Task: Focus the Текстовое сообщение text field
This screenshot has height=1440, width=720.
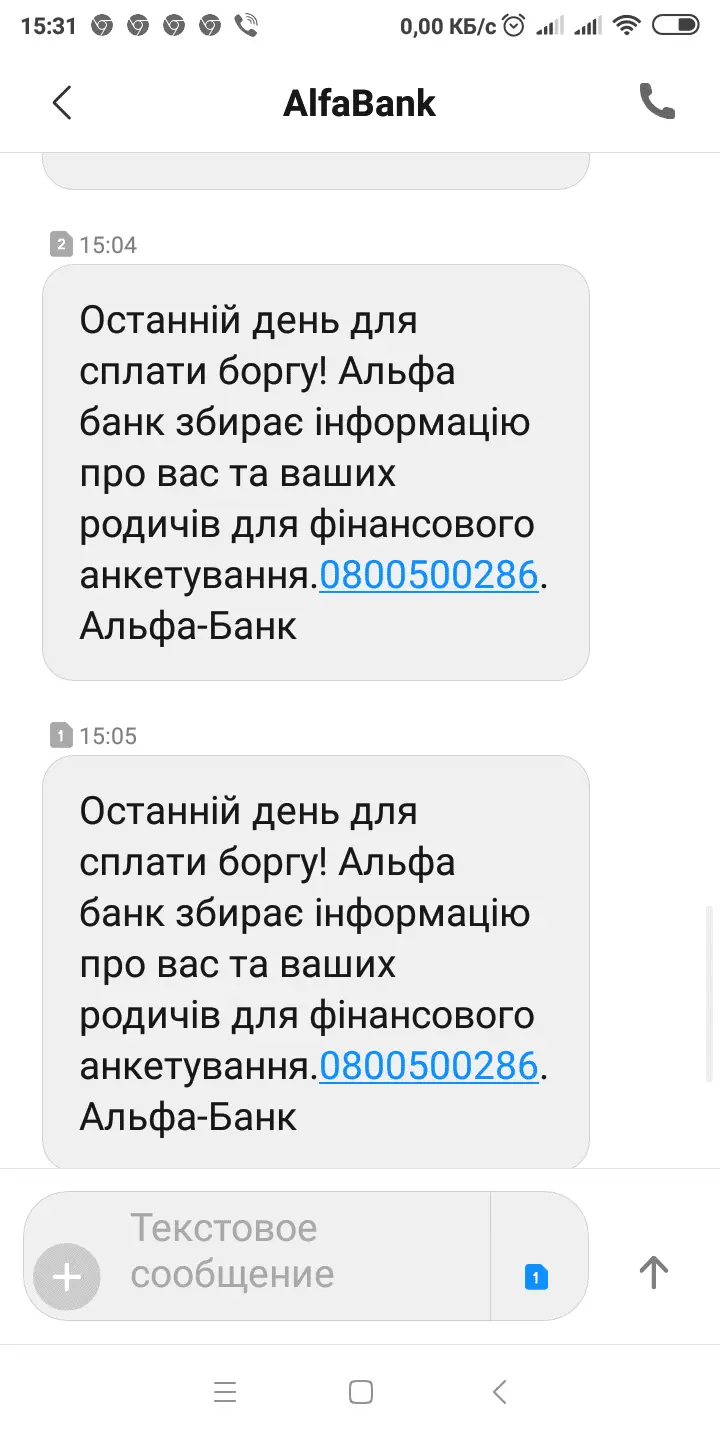Action: [x=300, y=1251]
